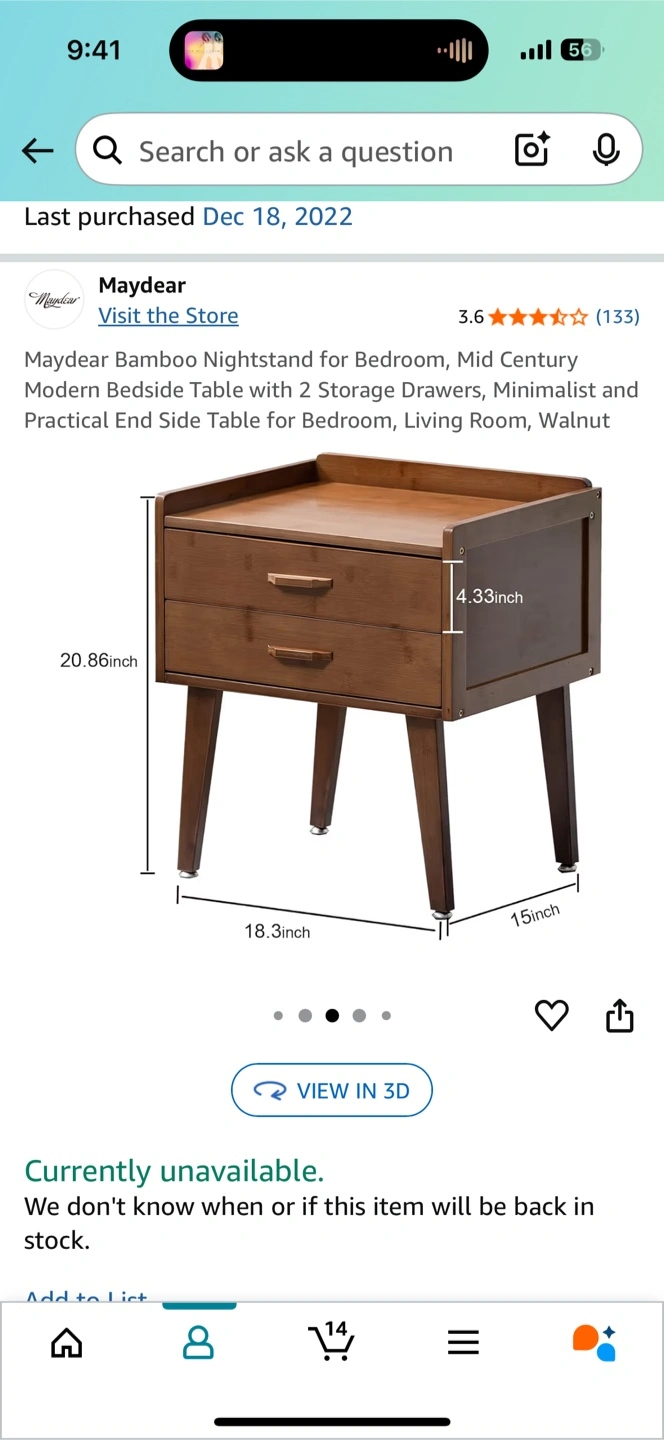Tap the VIEW IN 3D button
Image resolution: width=664 pixels, height=1440 pixels.
[x=332, y=1090]
